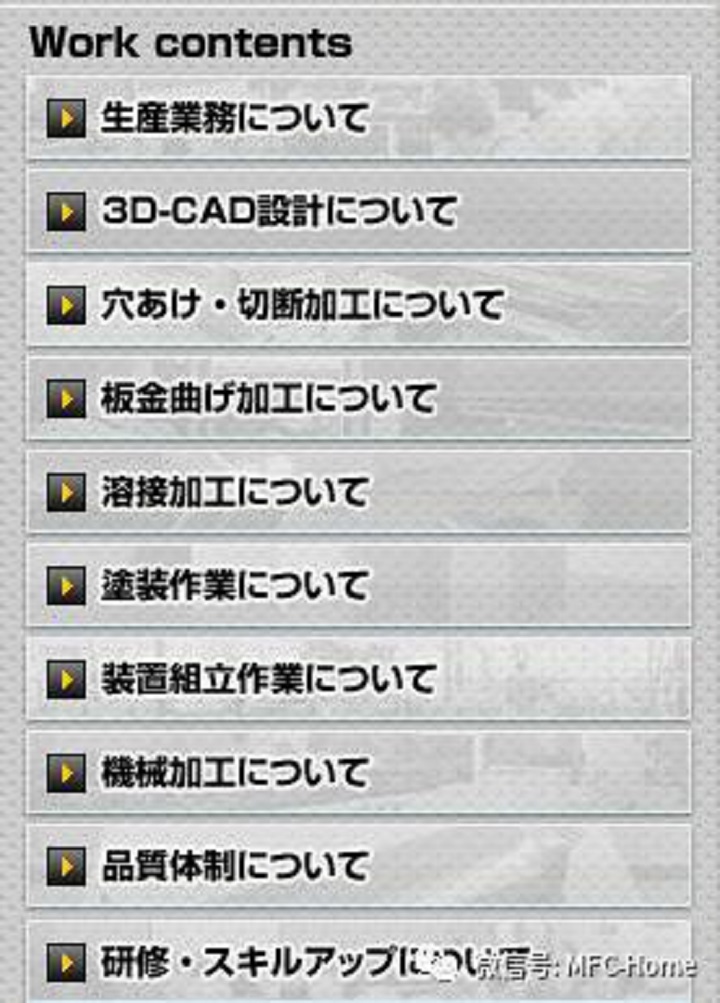Viewport: 720px width, 1003px height.
Task: Open 装置組立作業について entry
Action: click(x=268, y=679)
